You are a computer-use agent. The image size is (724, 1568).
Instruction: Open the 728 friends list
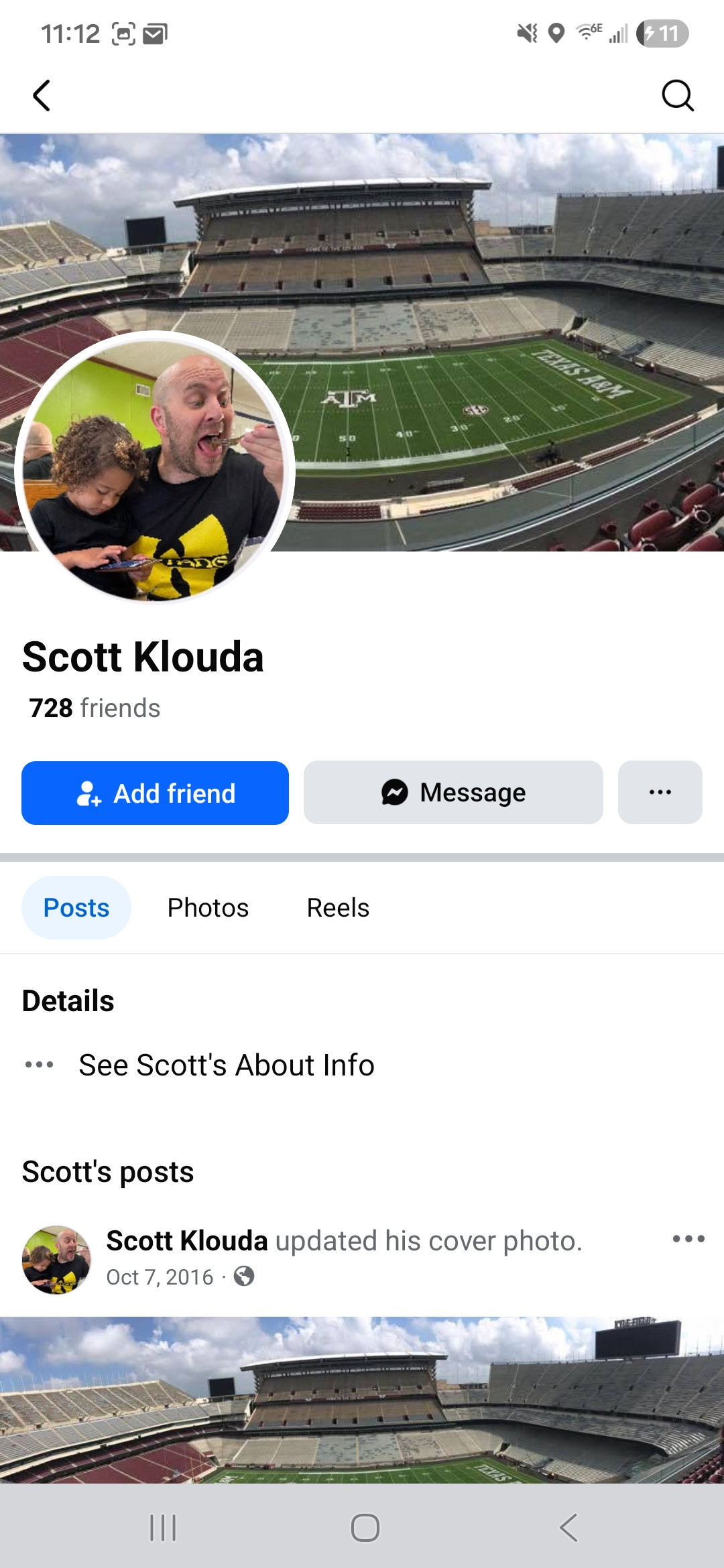coord(95,708)
